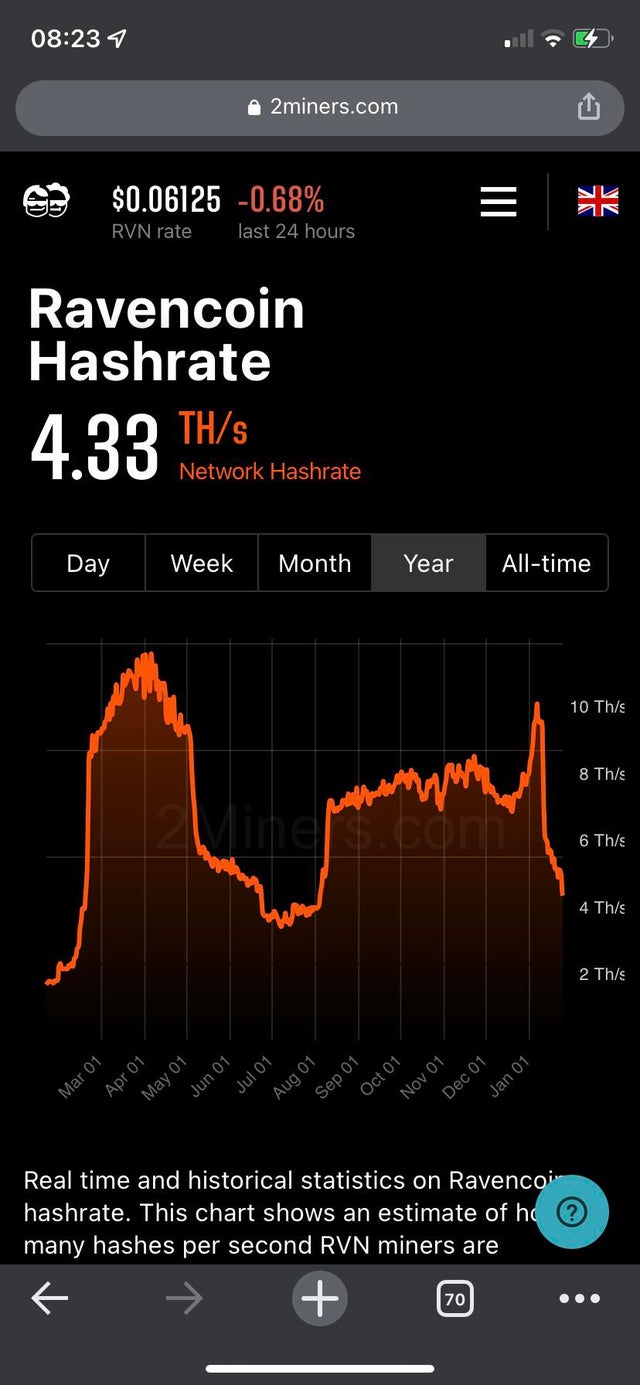Screen dimensions: 640x1385
Task: Switch chart to Month range
Action: [315, 563]
